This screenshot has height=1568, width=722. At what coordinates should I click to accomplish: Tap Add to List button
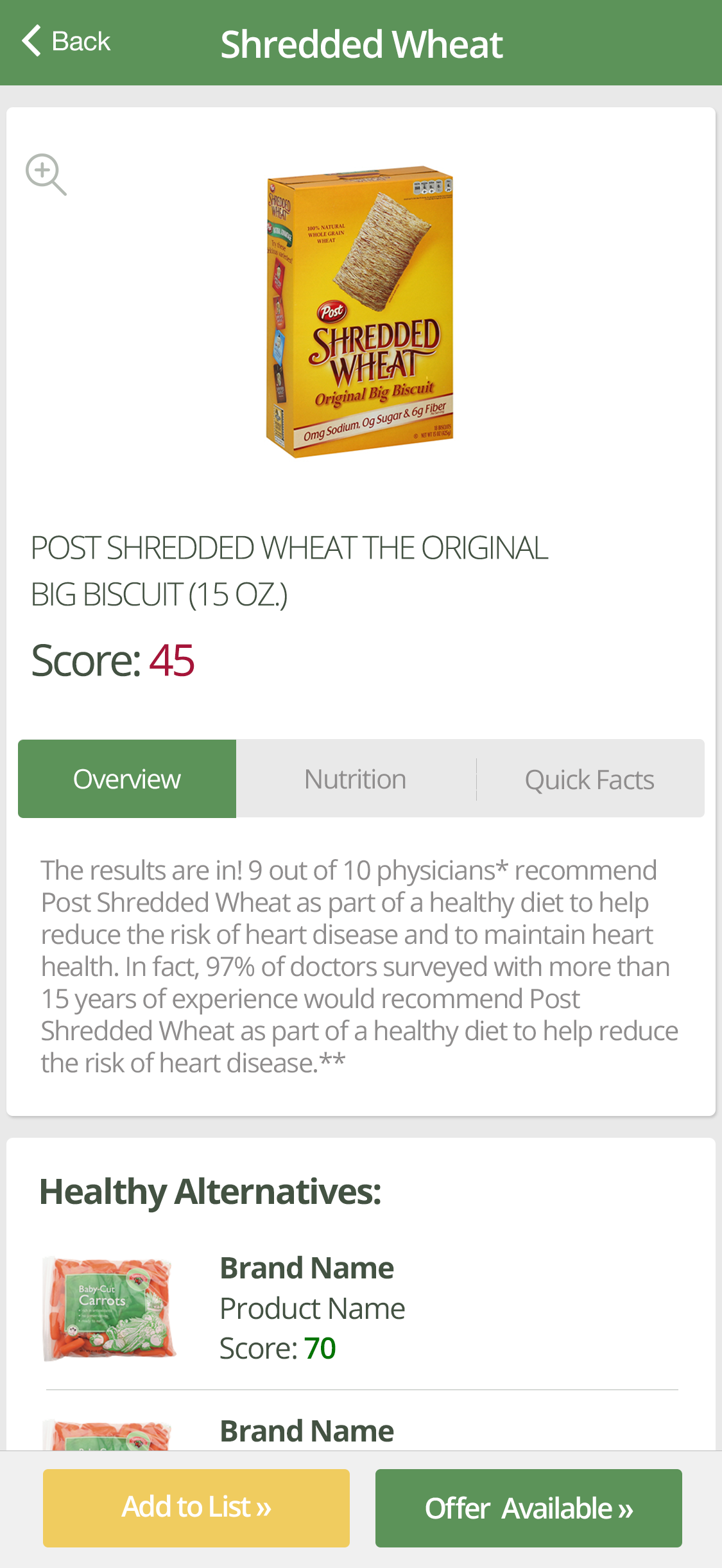tap(196, 1508)
